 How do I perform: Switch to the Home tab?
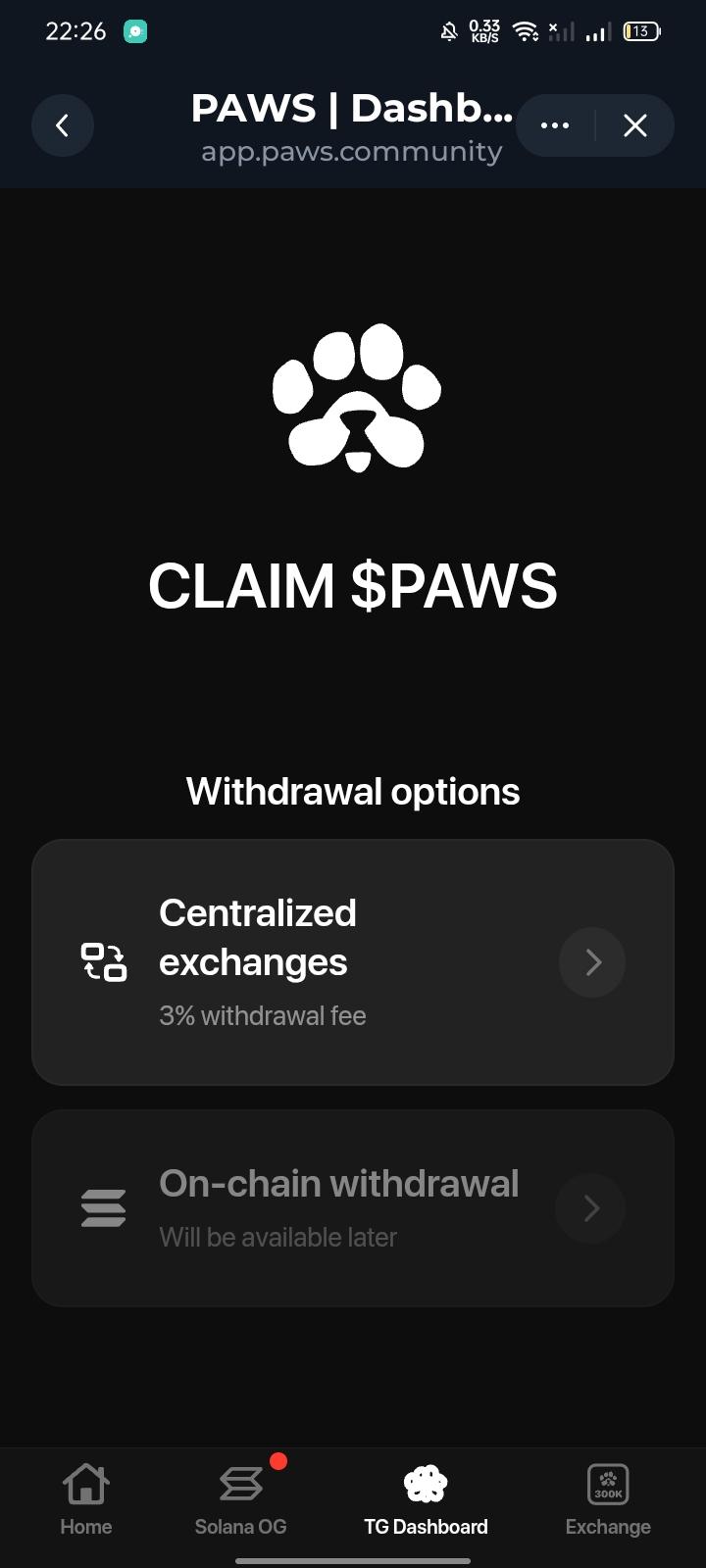tap(86, 1499)
